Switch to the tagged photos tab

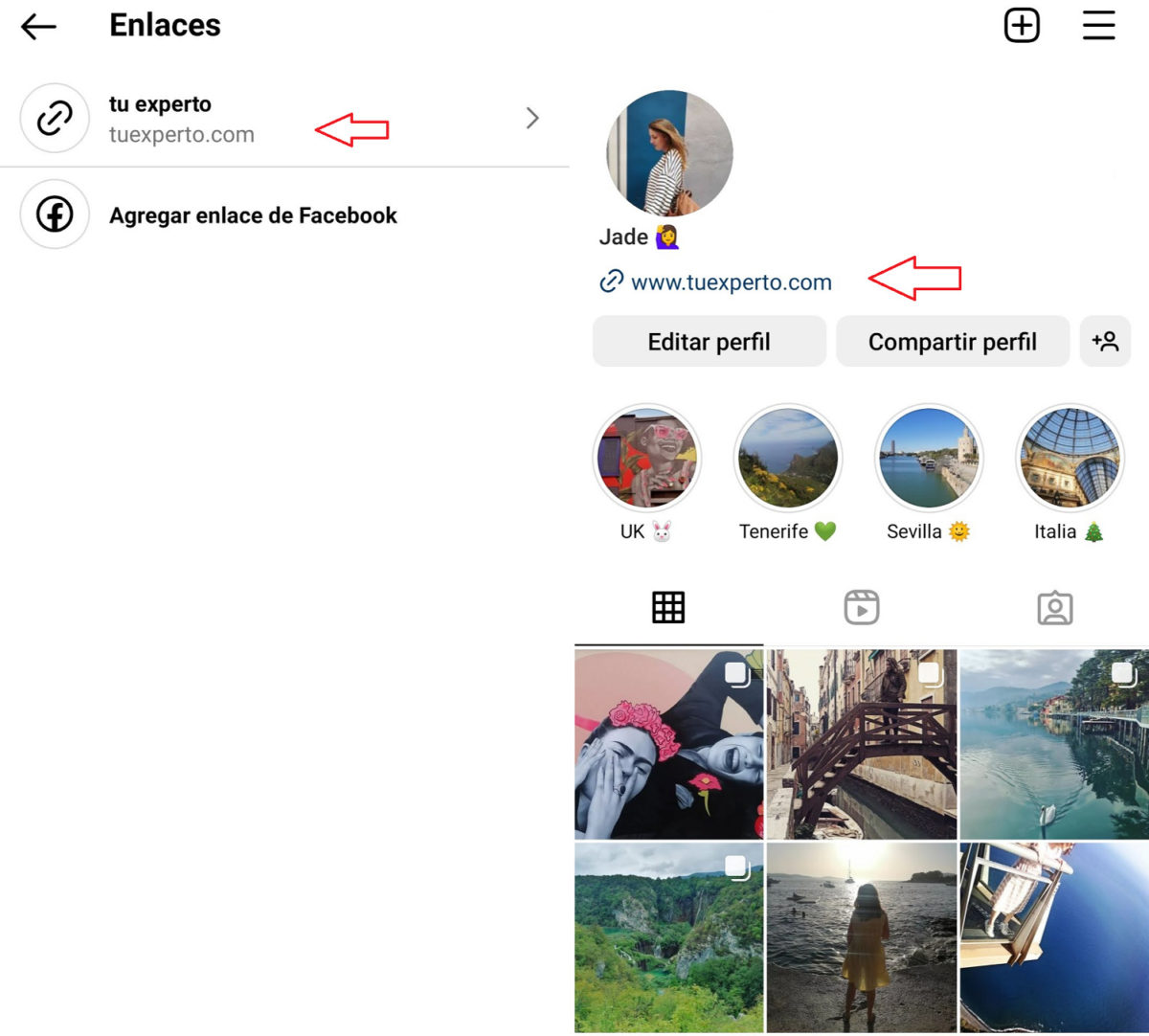pos(1054,608)
